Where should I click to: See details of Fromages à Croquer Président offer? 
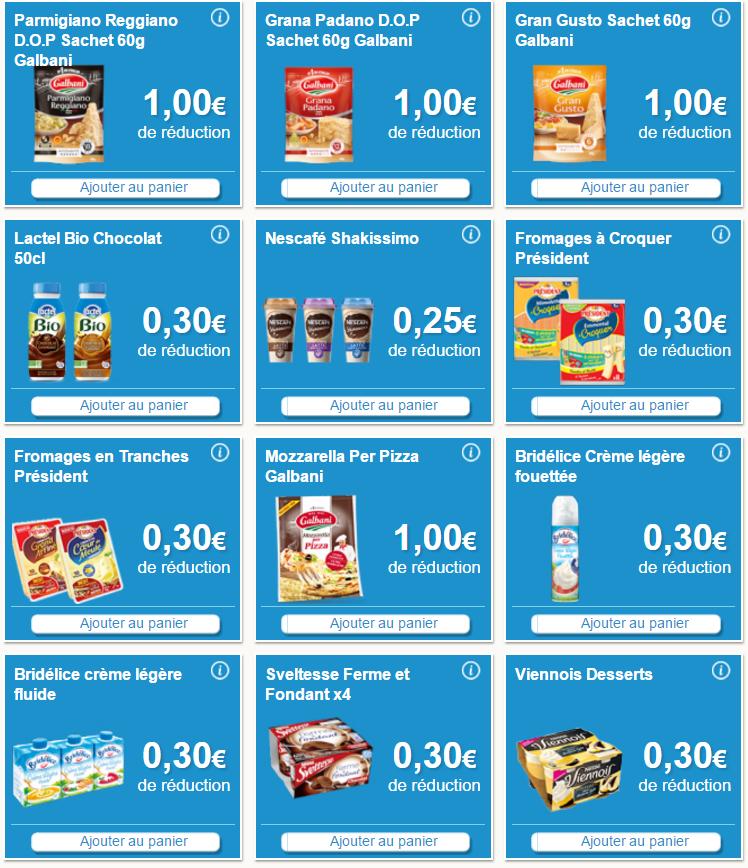click(x=721, y=235)
